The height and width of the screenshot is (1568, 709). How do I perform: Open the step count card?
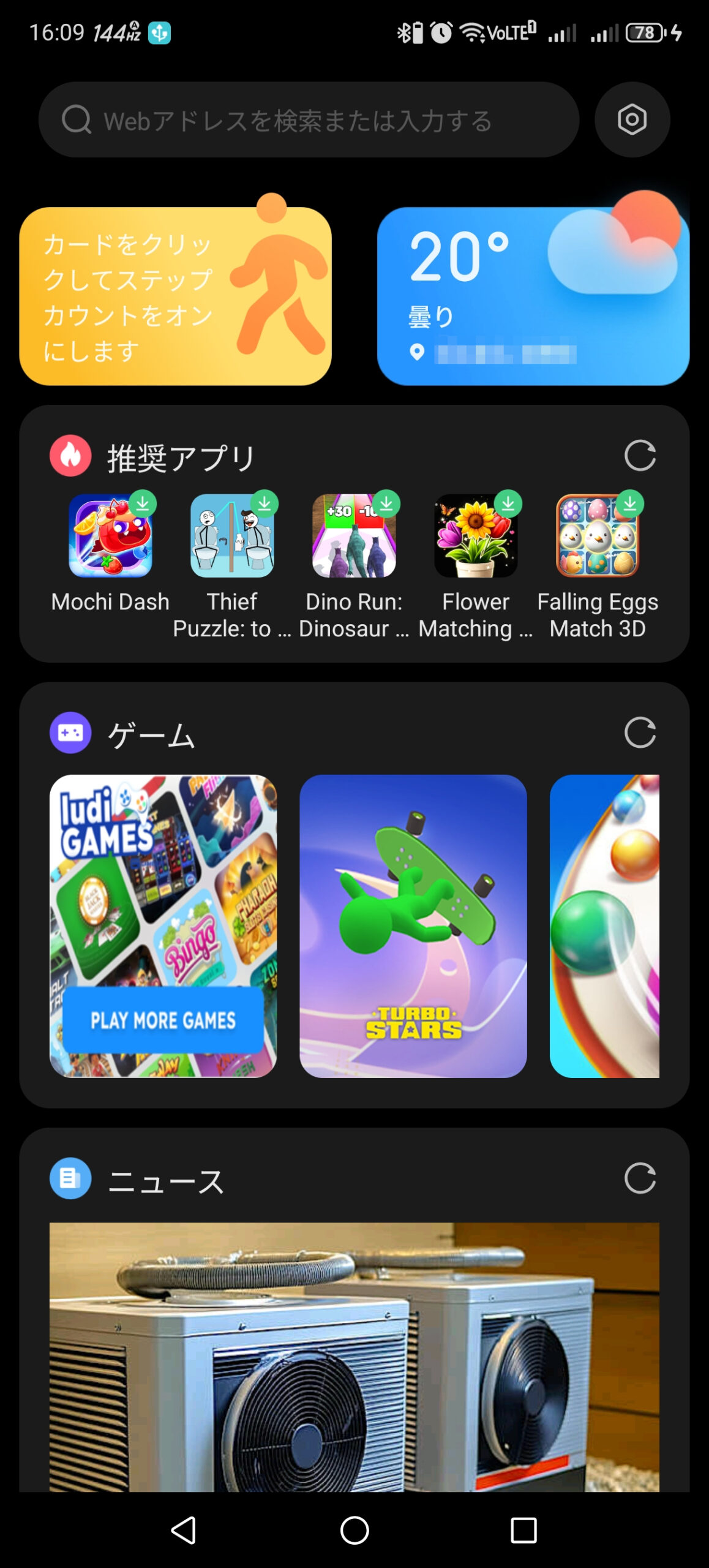(175, 295)
